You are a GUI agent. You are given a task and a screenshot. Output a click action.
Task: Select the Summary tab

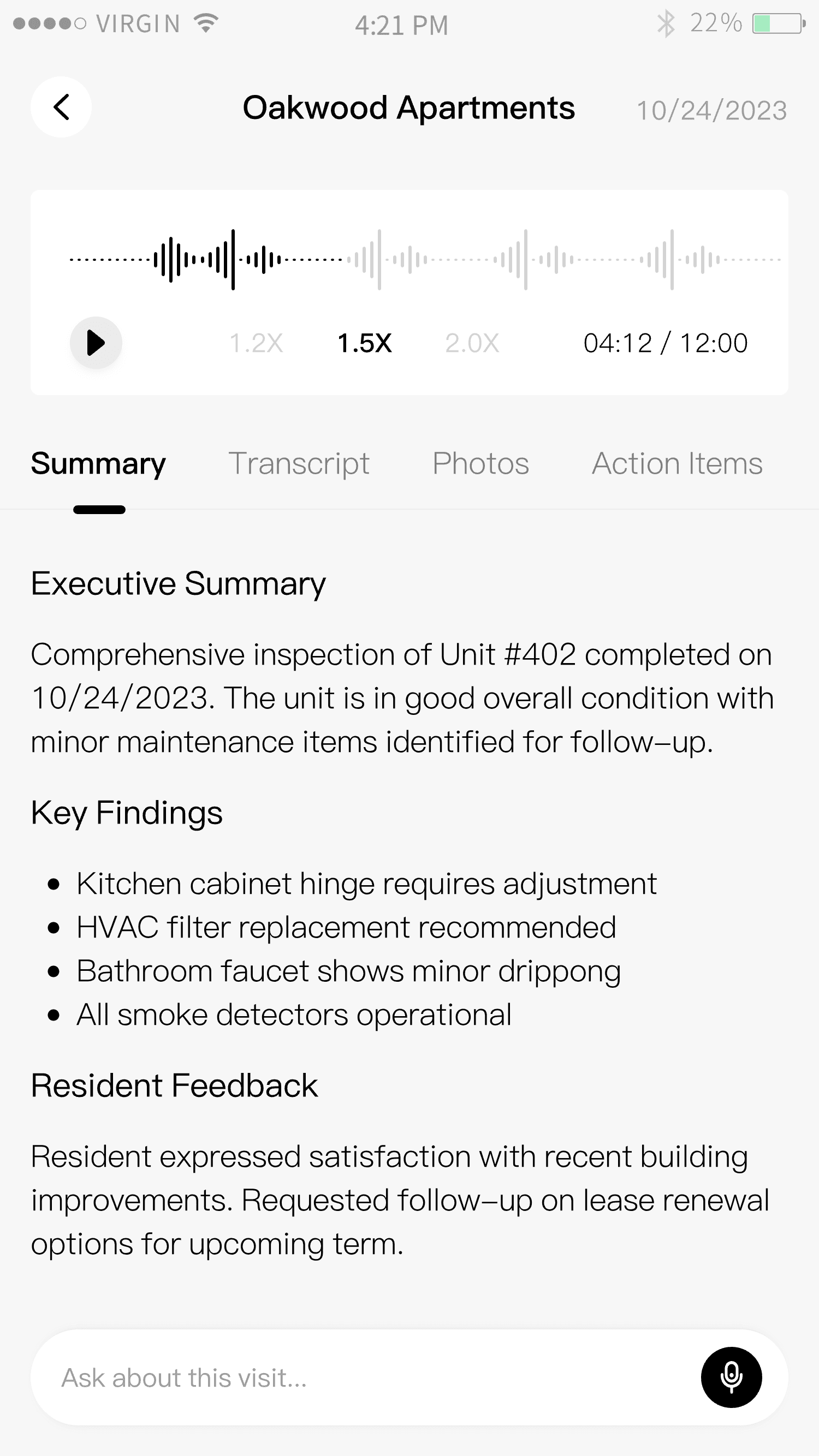[98, 463]
